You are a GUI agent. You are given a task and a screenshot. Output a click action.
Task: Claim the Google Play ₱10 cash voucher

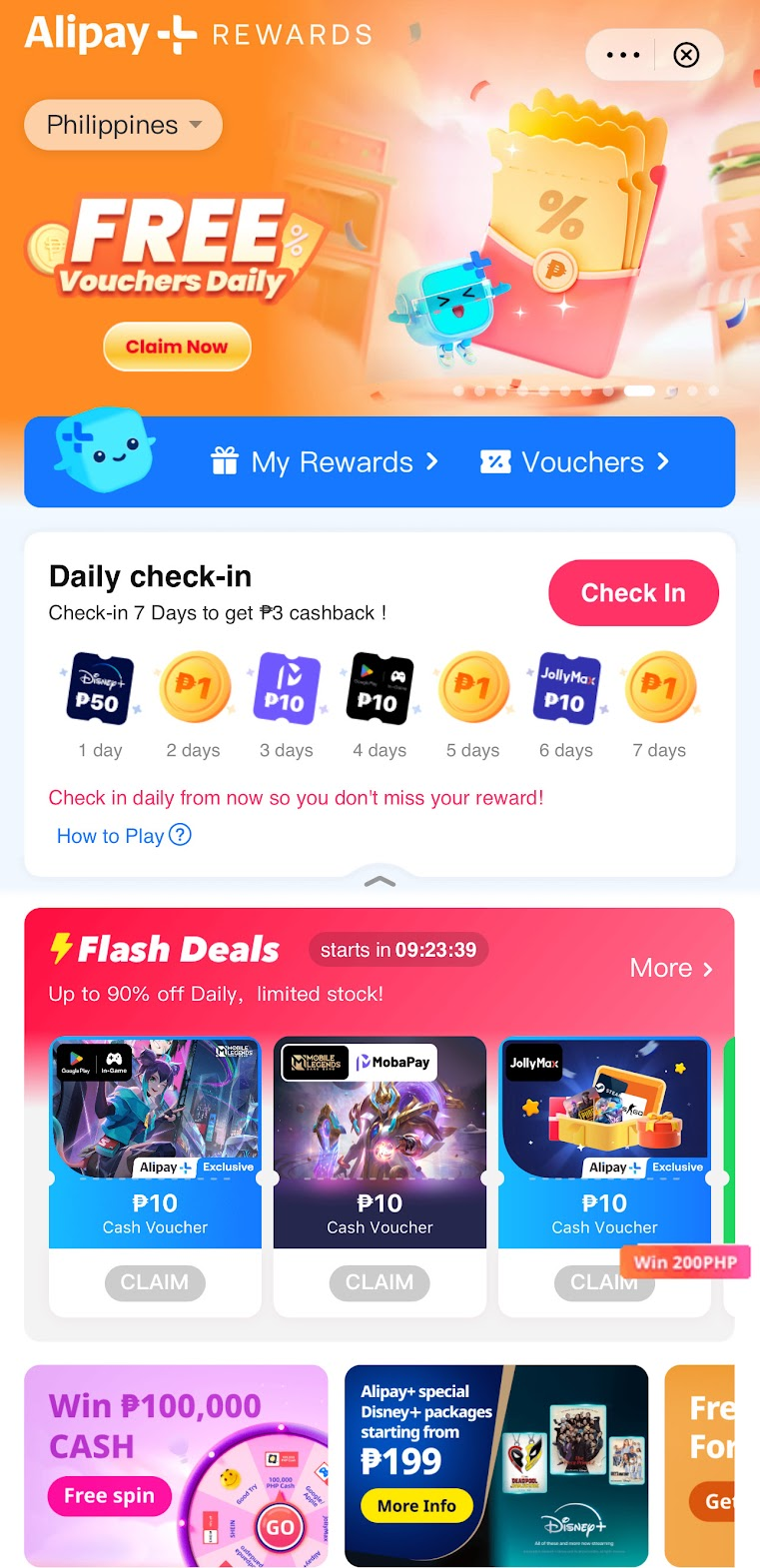(x=155, y=1281)
